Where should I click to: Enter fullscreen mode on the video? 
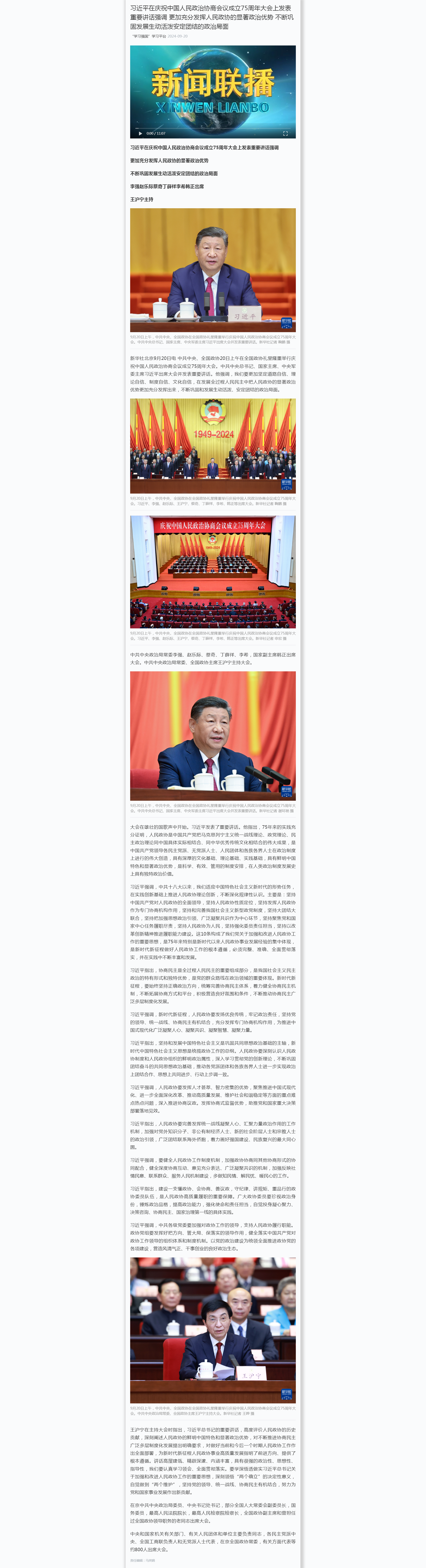click(x=285, y=133)
